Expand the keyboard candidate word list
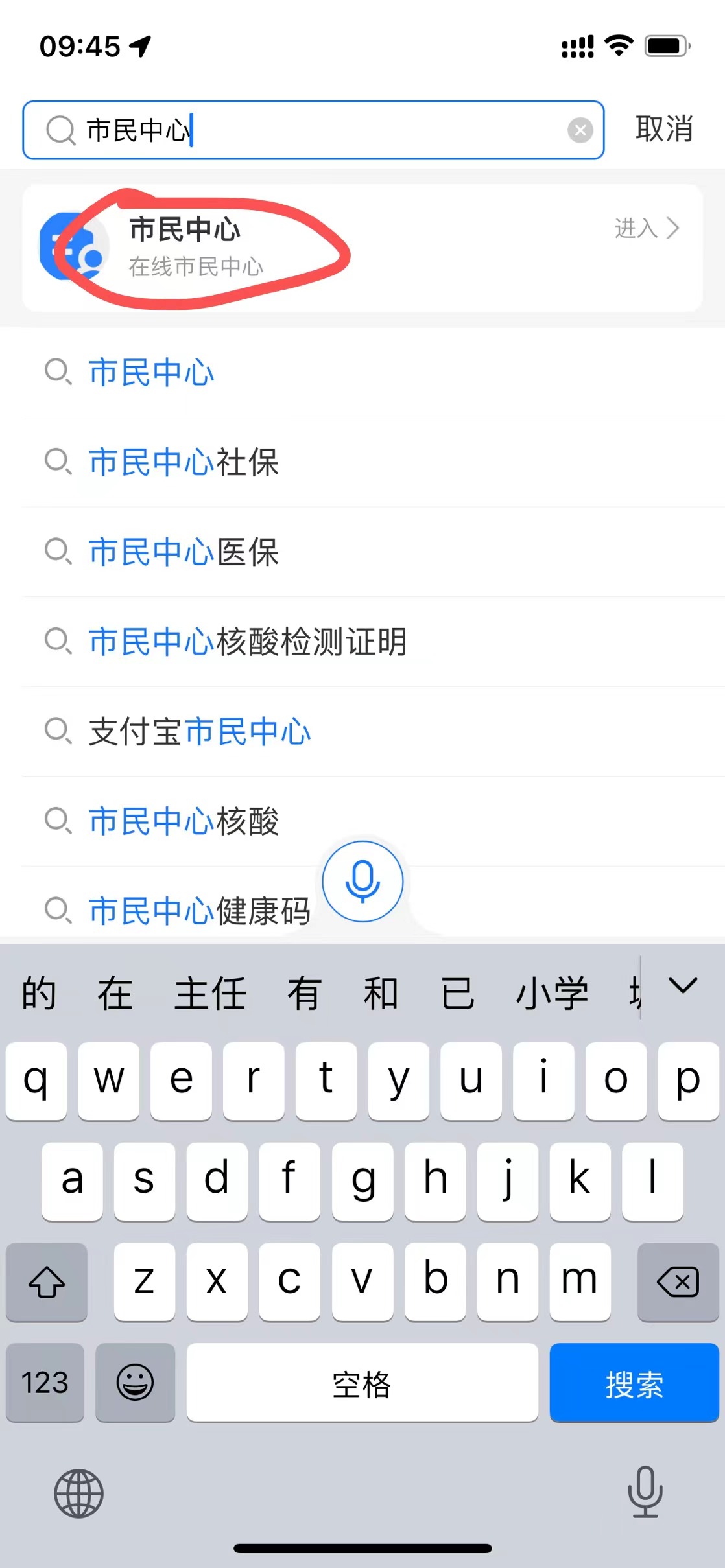Viewport: 725px width, 1568px height. [x=683, y=986]
